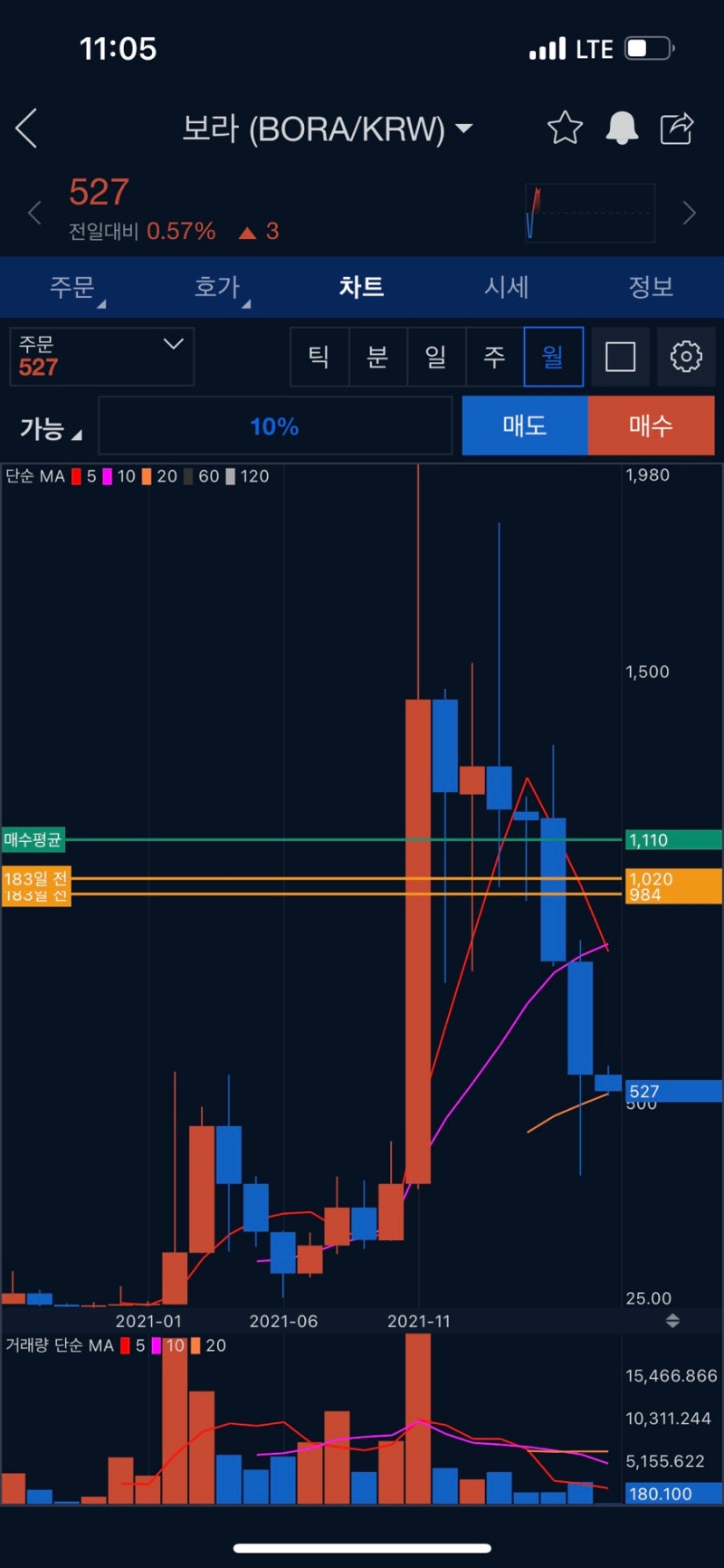Share this chart

point(677,129)
